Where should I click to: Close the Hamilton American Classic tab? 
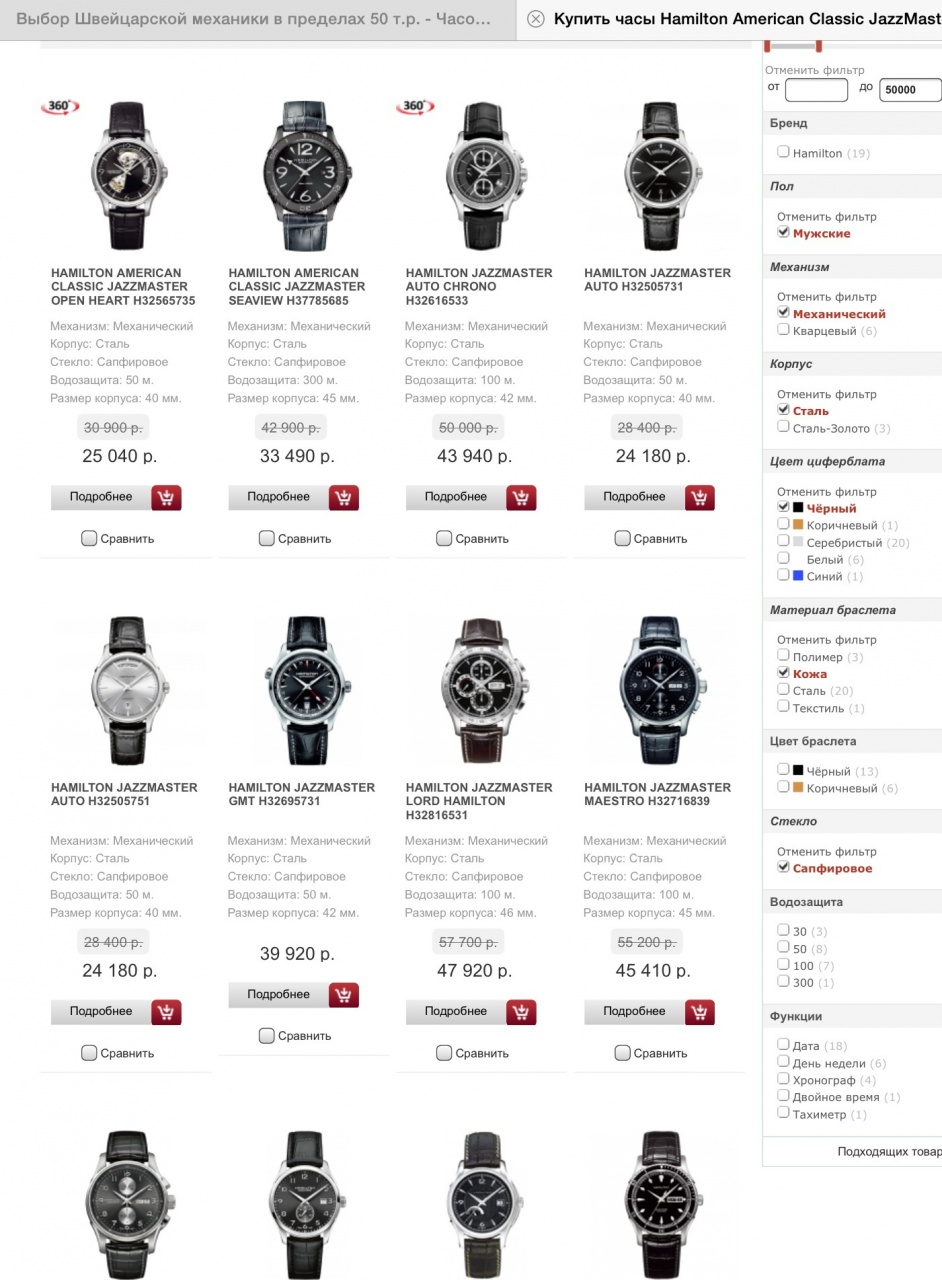[x=536, y=19]
